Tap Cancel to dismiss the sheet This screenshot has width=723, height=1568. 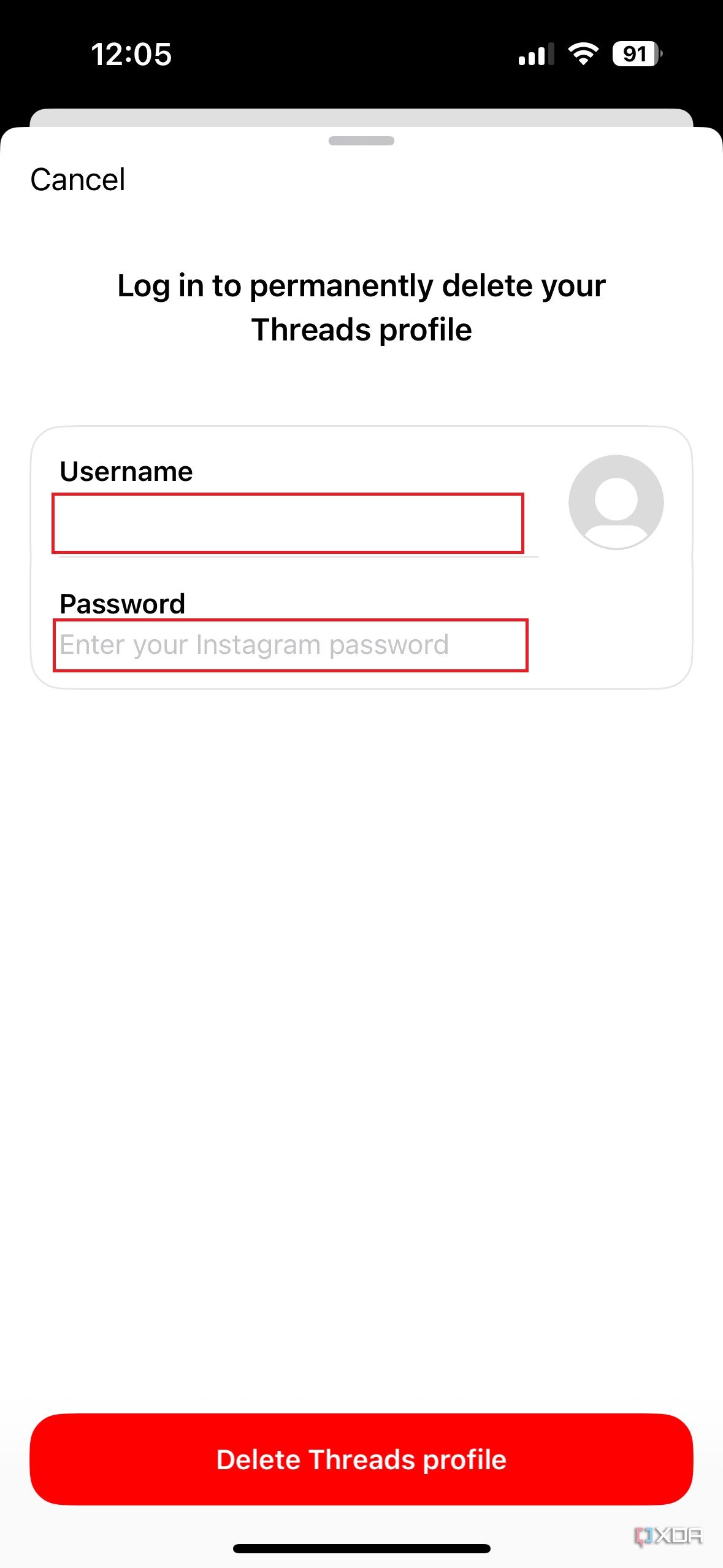click(78, 179)
